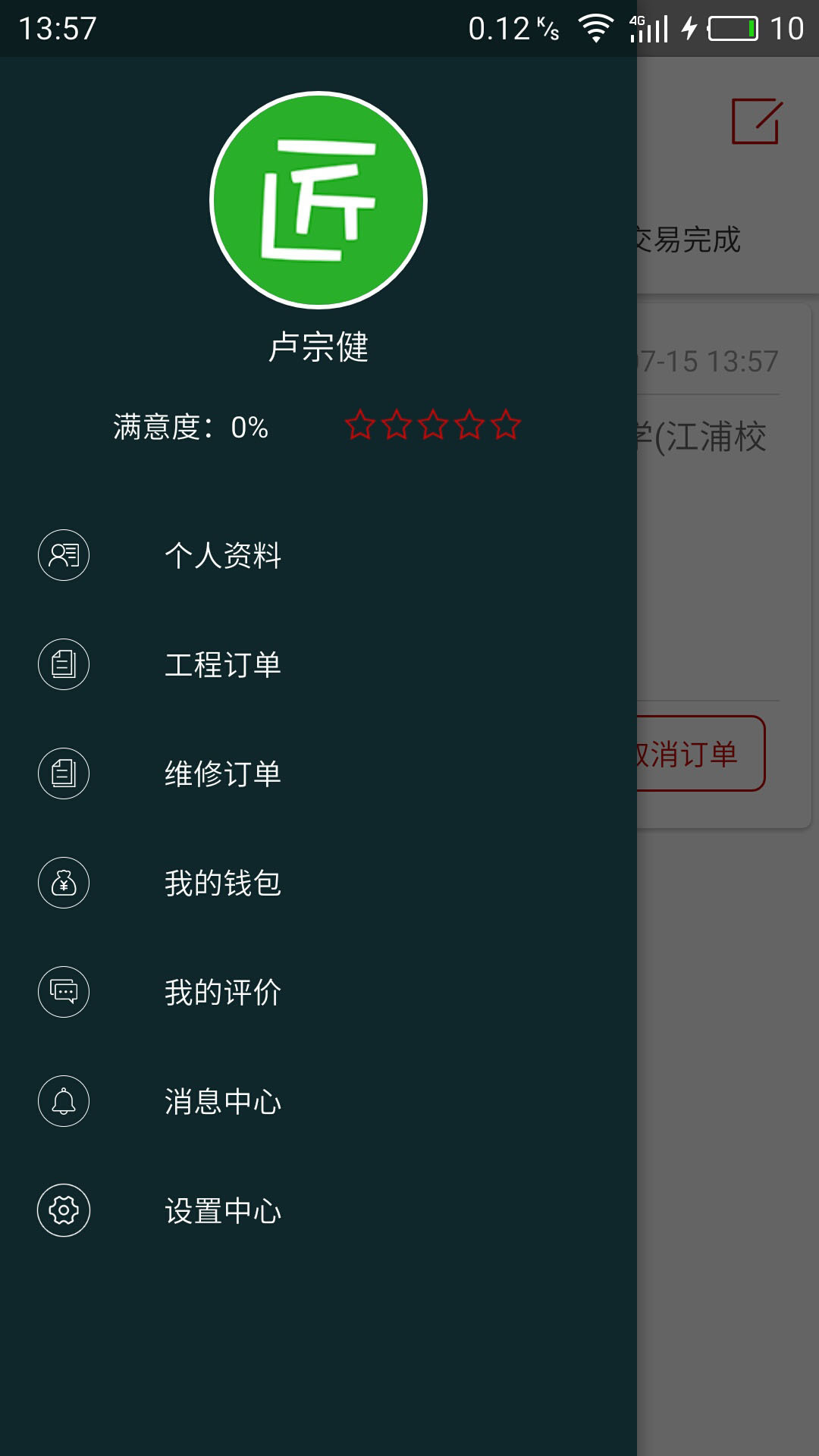Switch to the 交易完成 tab
Image resolution: width=819 pixels, height=1456 pixels.
[690, 240]
